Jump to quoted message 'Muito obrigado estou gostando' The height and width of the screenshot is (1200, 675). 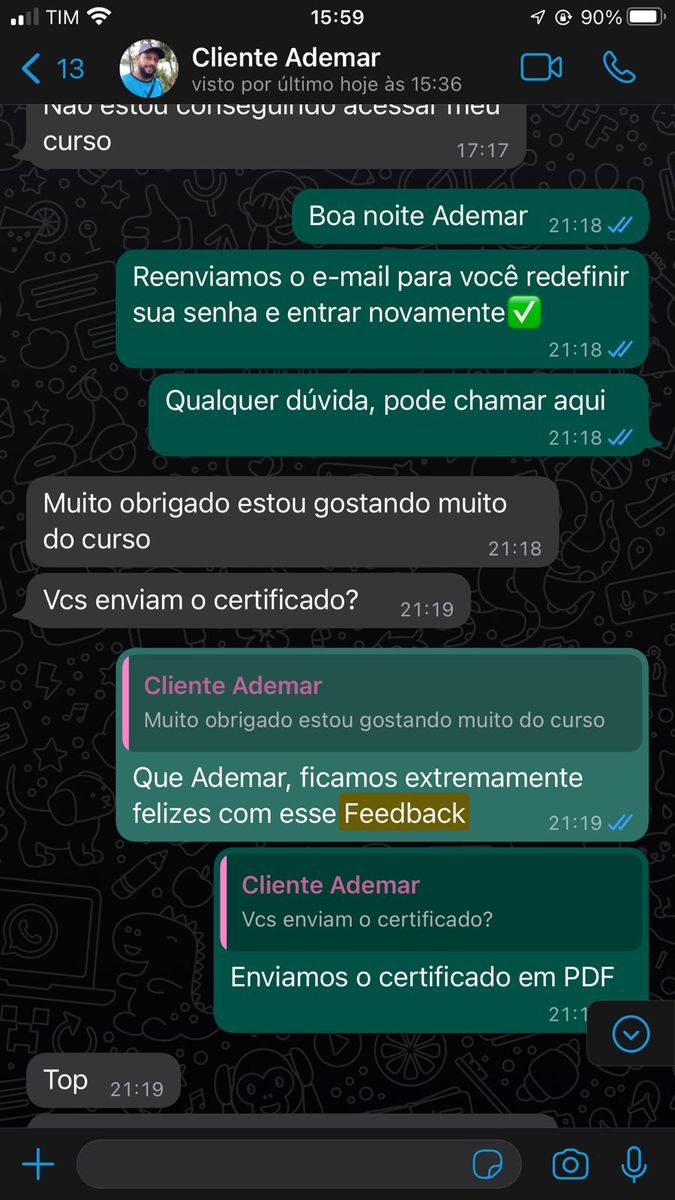[x=382, y=703]
